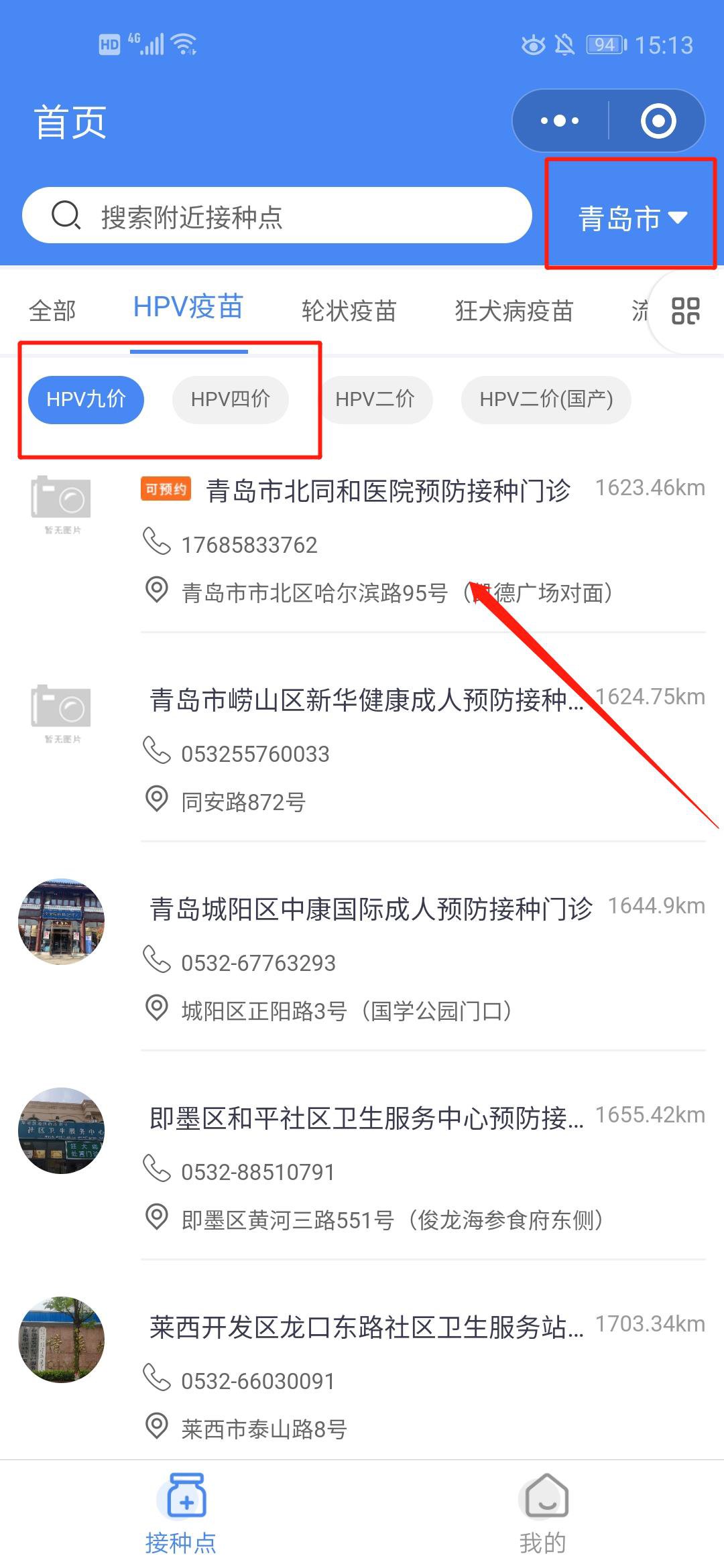Filter by HPV四价
Viewport: 724px width, 1568px height.
(231, 400)
